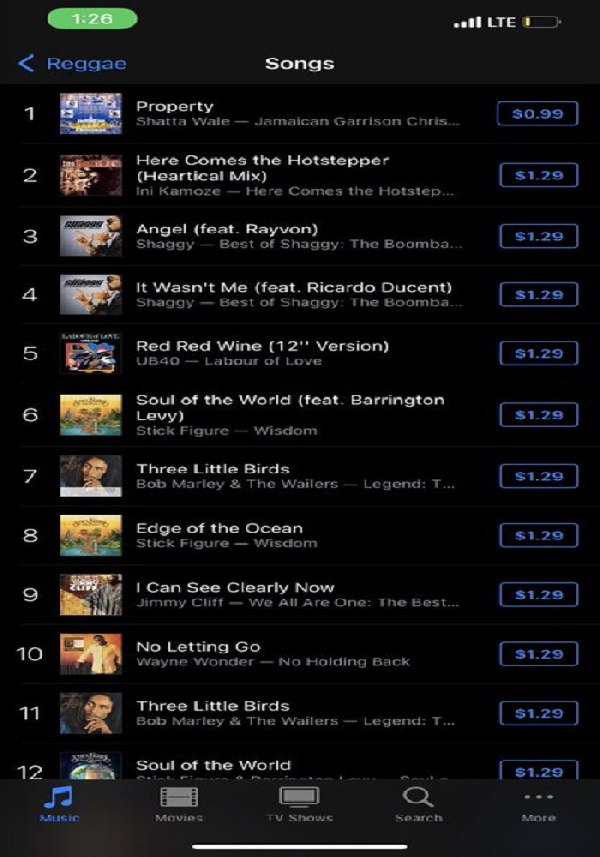This screenshot has height=857, width=600.
Task: Switch to the Movies tab
Action: 179,803
